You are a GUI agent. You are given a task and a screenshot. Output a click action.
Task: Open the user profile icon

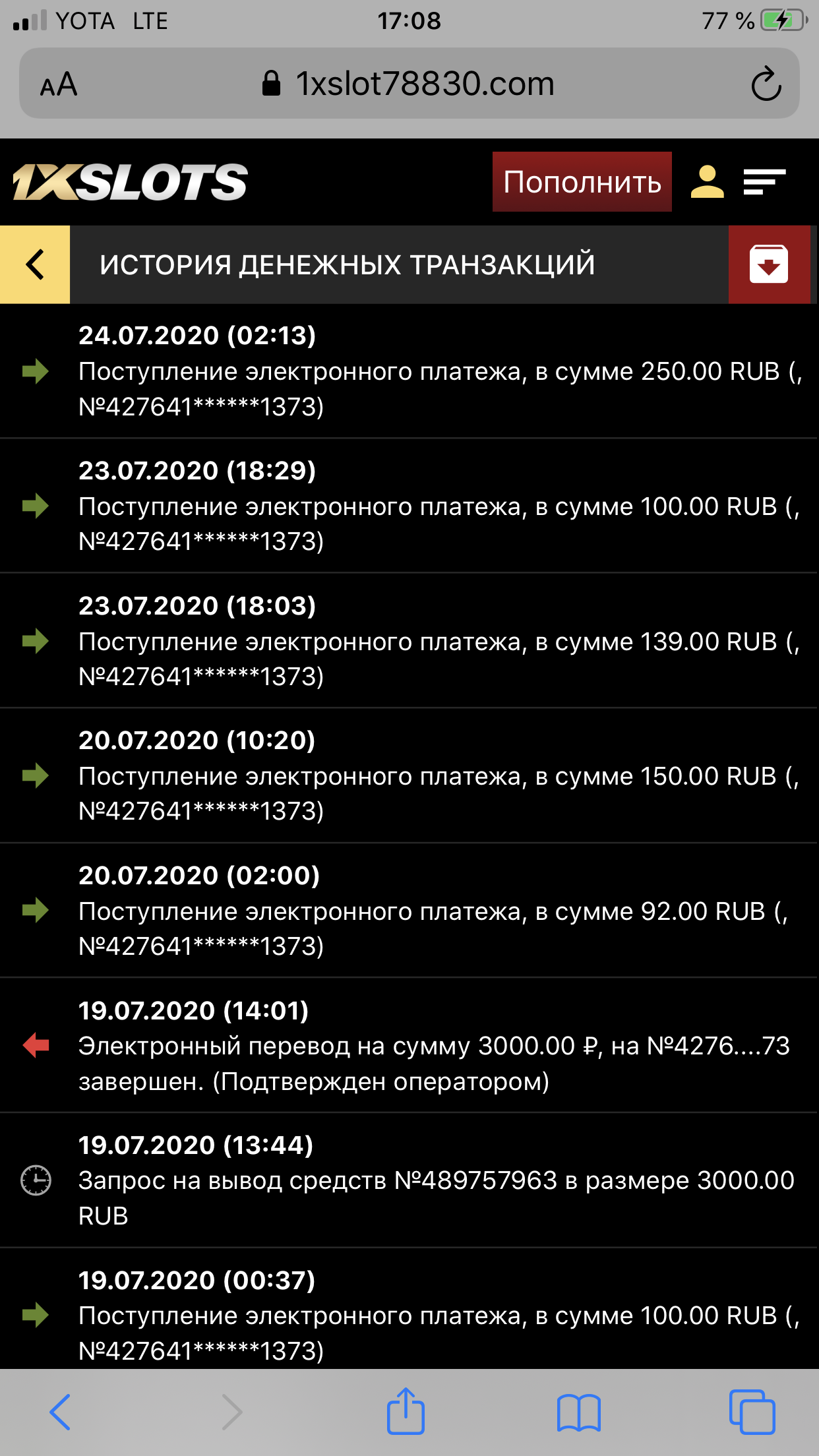[706, 181]
